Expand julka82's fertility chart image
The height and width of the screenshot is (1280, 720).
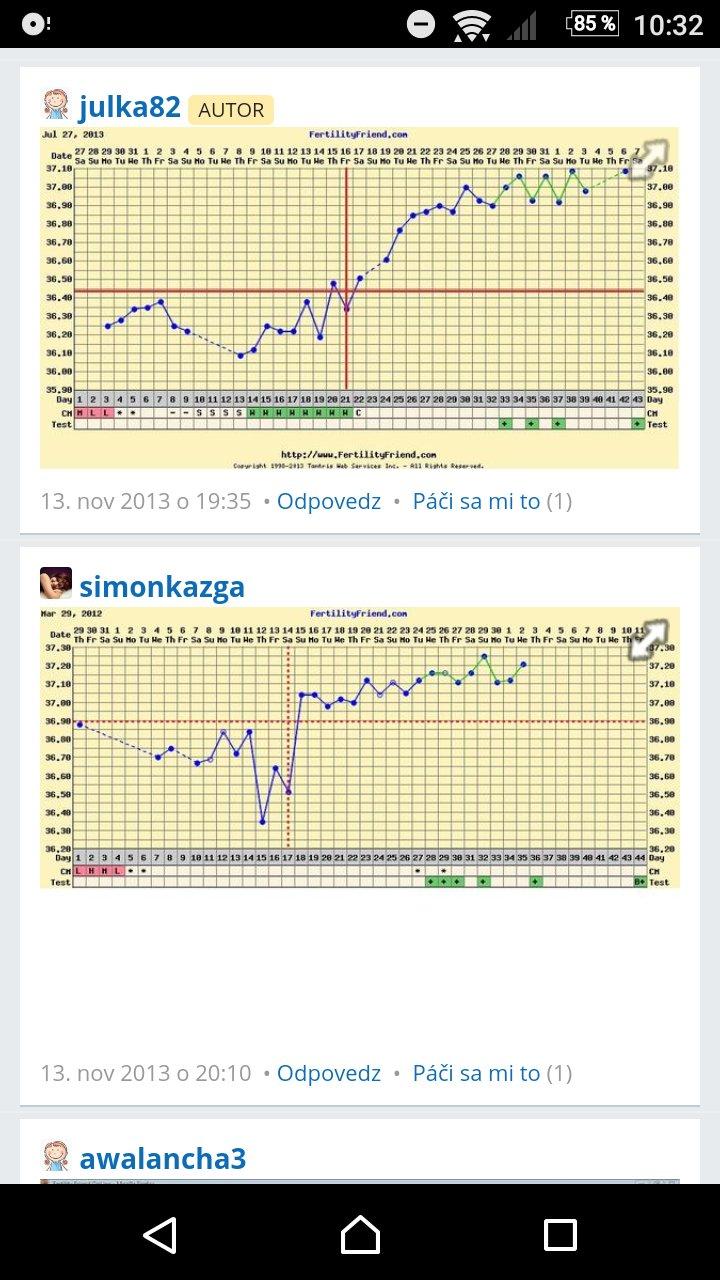(x=648, y=158)
